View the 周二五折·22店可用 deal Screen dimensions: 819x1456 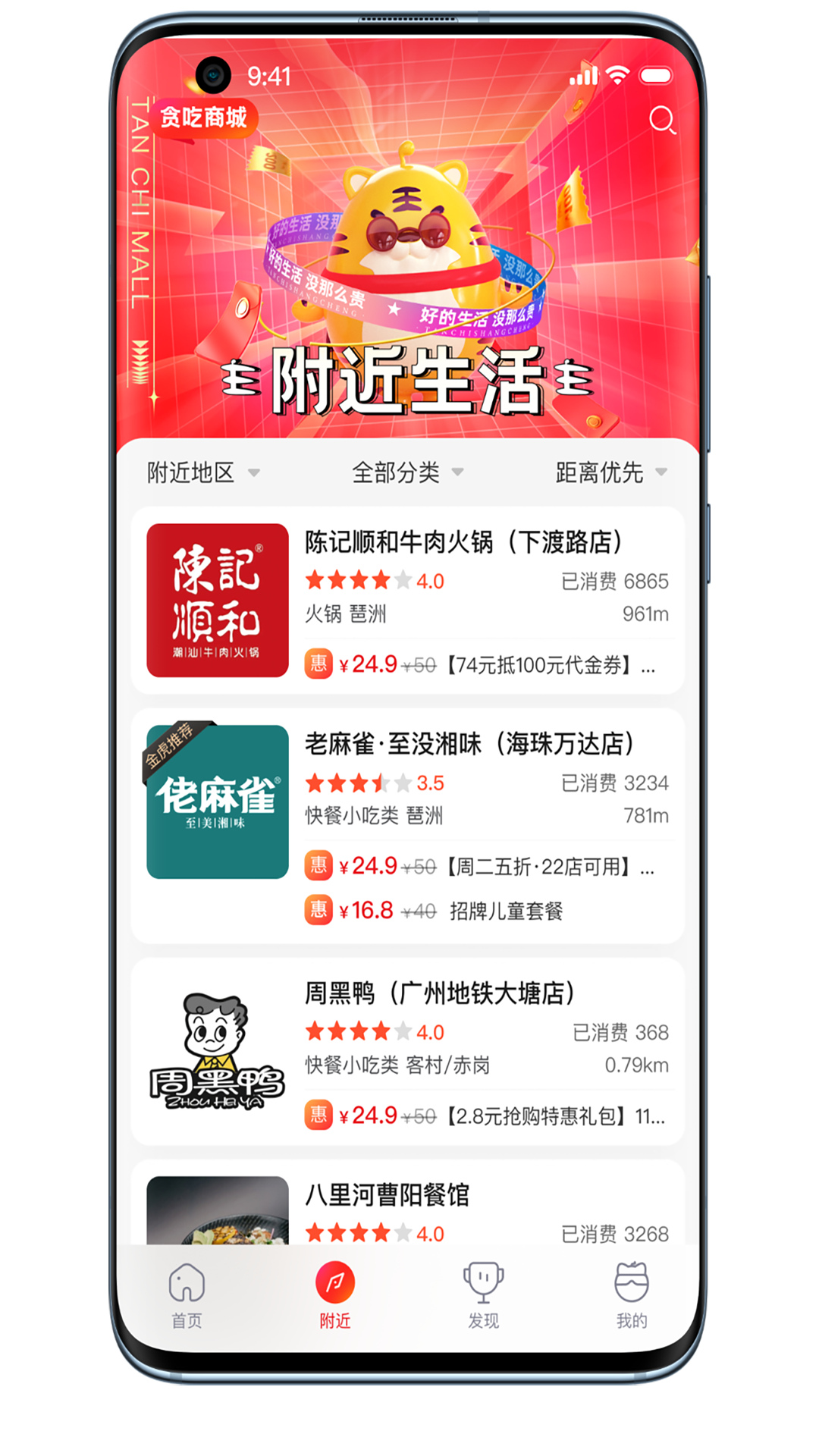point(481,866)
